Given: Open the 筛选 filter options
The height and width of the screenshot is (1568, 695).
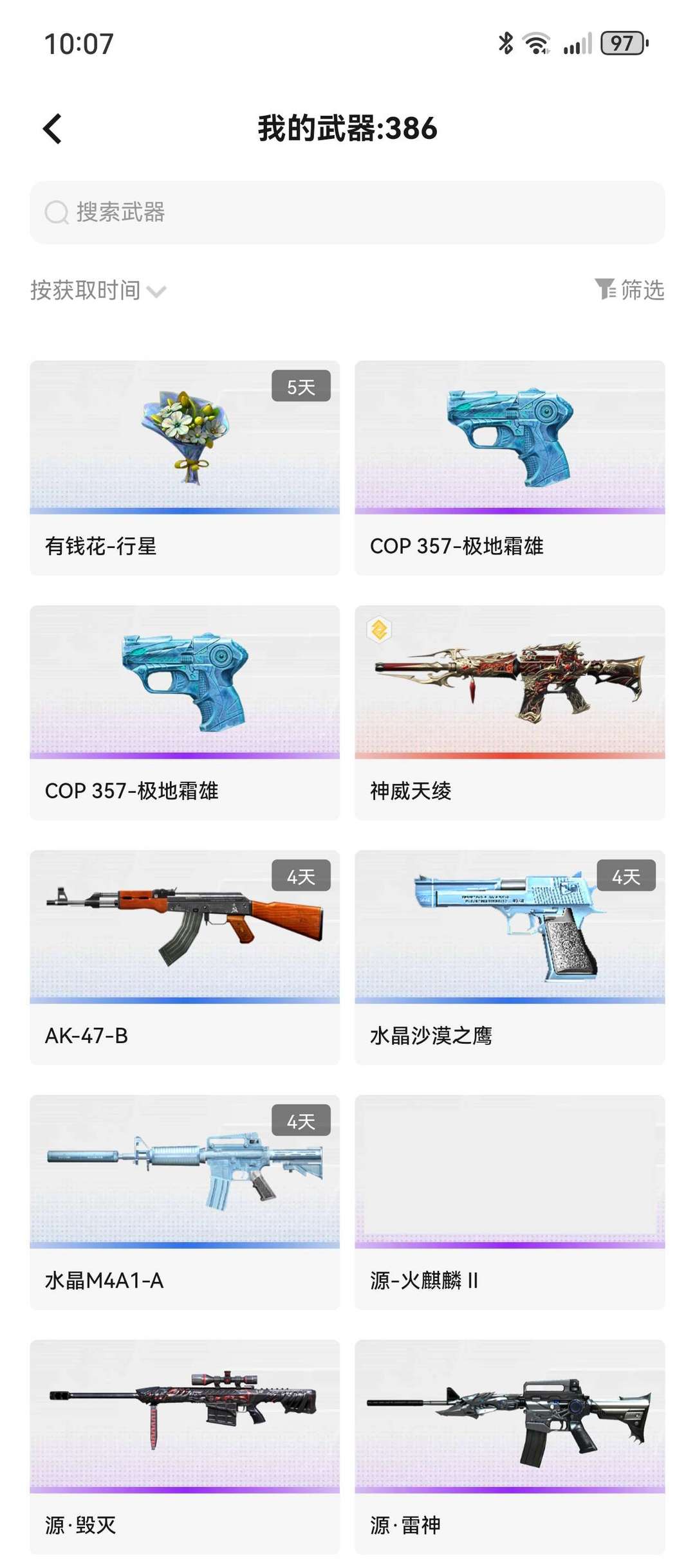Looking at the screenshot, I should click(629, 290).
